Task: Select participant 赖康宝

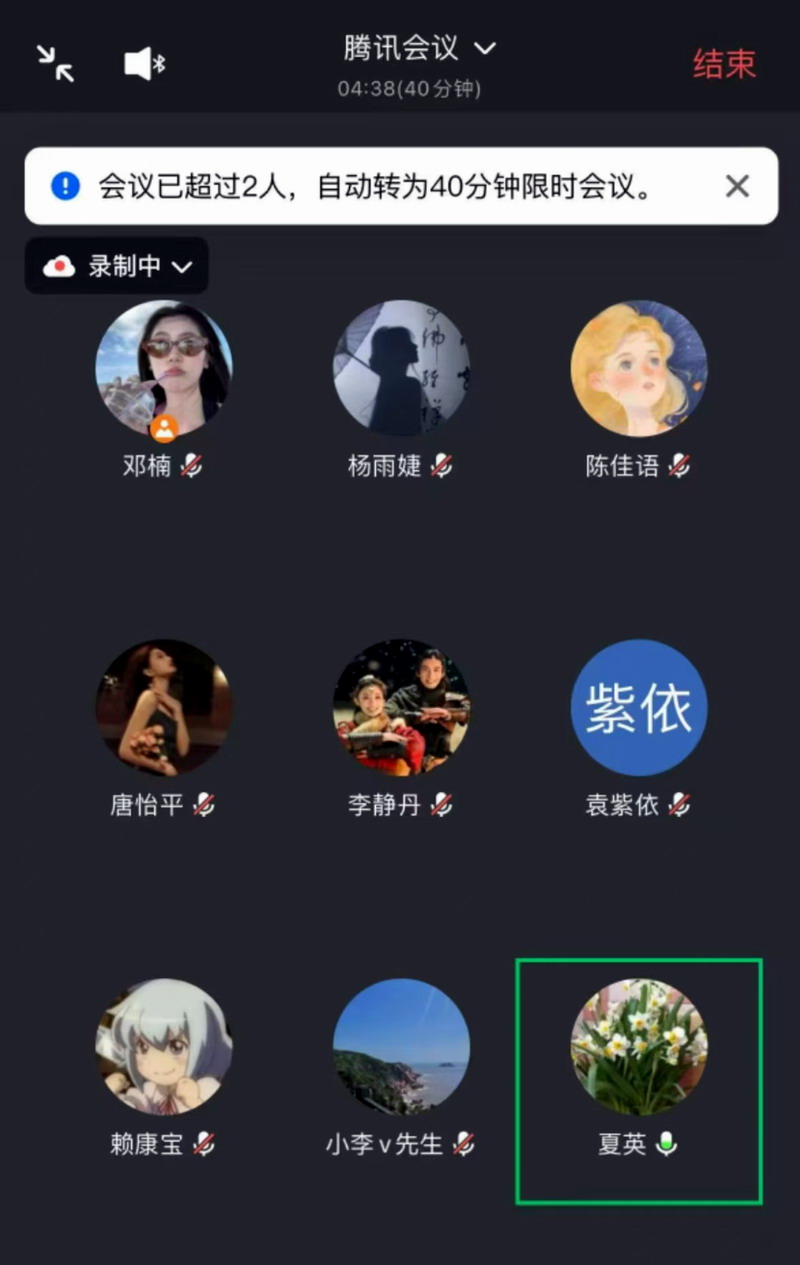Action: pyautogui.click(x=164, y=1047)
